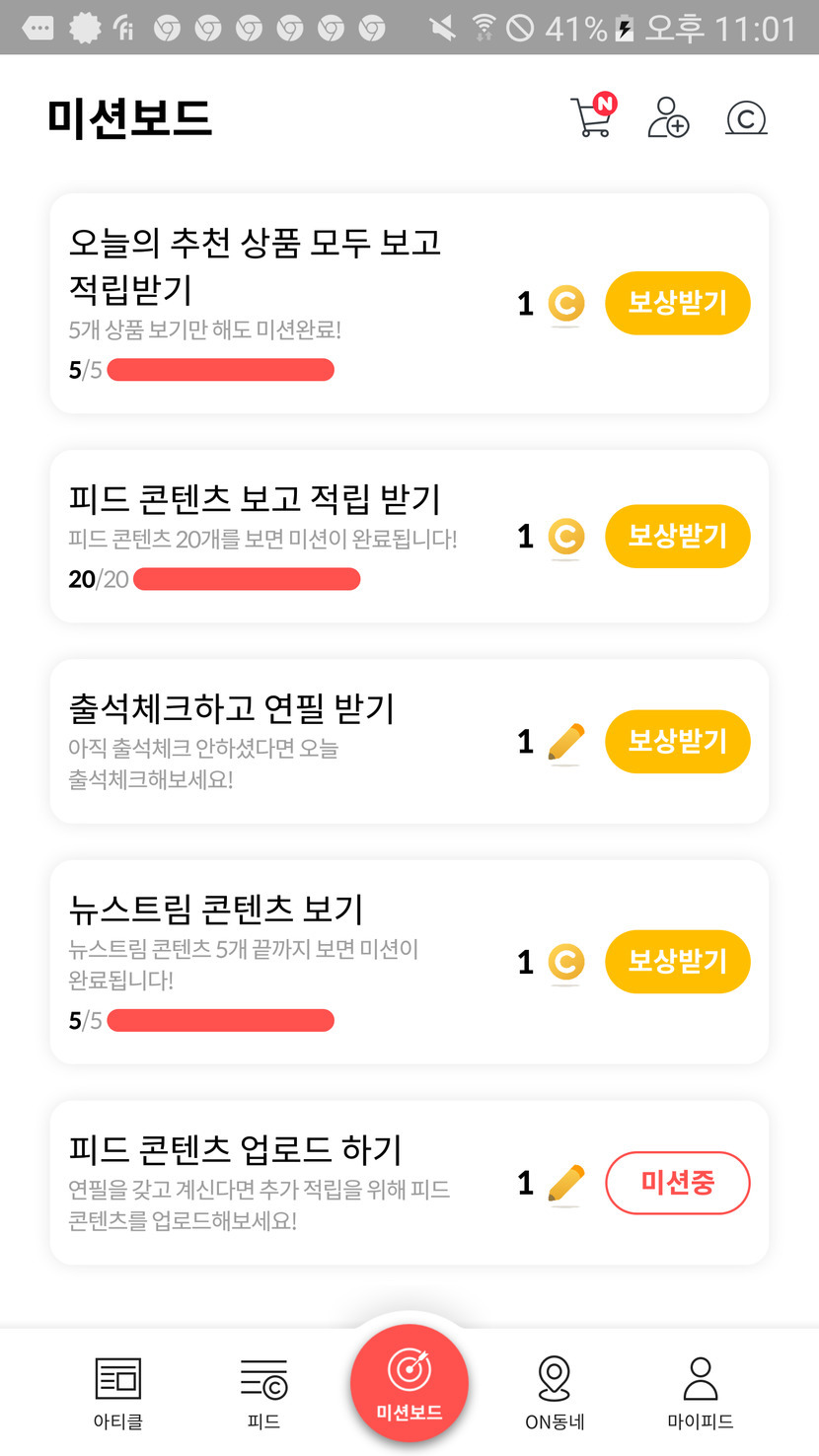Claim reward for 피드 콘텐츠 보고 적립 받기
819x1456 pixels.
coord(677,537)
